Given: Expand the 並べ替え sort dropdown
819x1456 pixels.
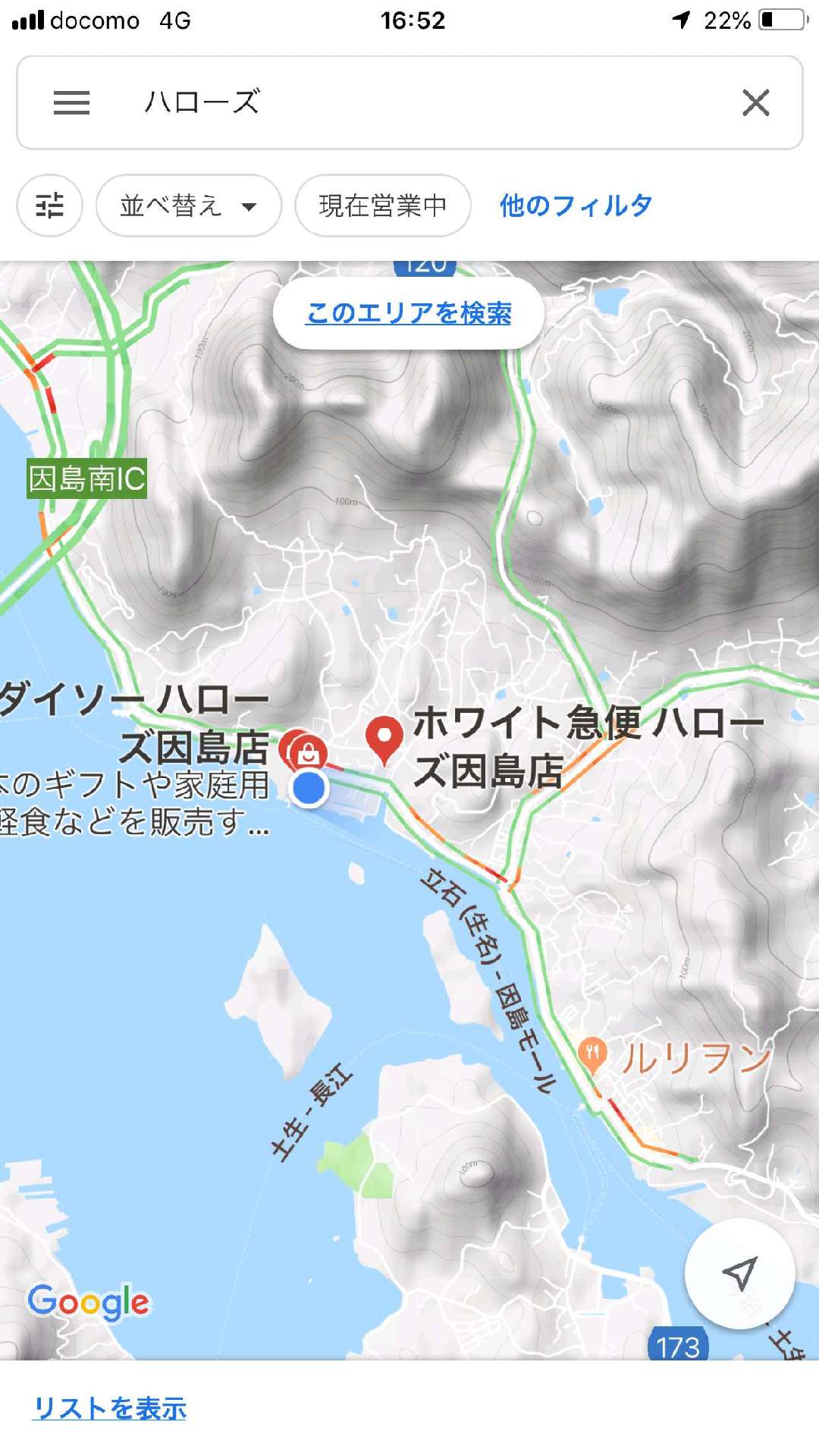Looking at the screenshot, I should (x=189, y=206).
